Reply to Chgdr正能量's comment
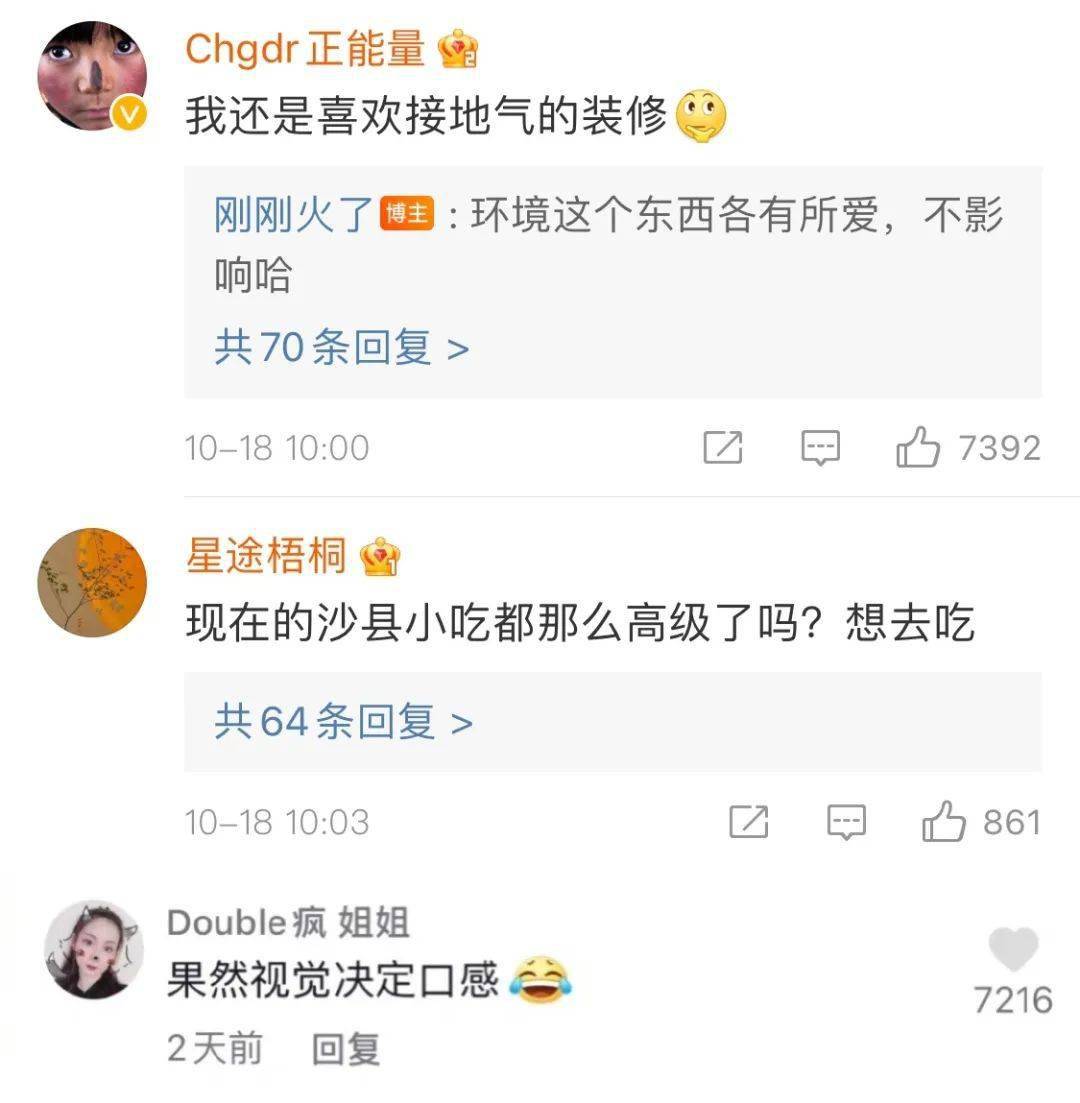 pyautogui.click(x=821, y=448)
